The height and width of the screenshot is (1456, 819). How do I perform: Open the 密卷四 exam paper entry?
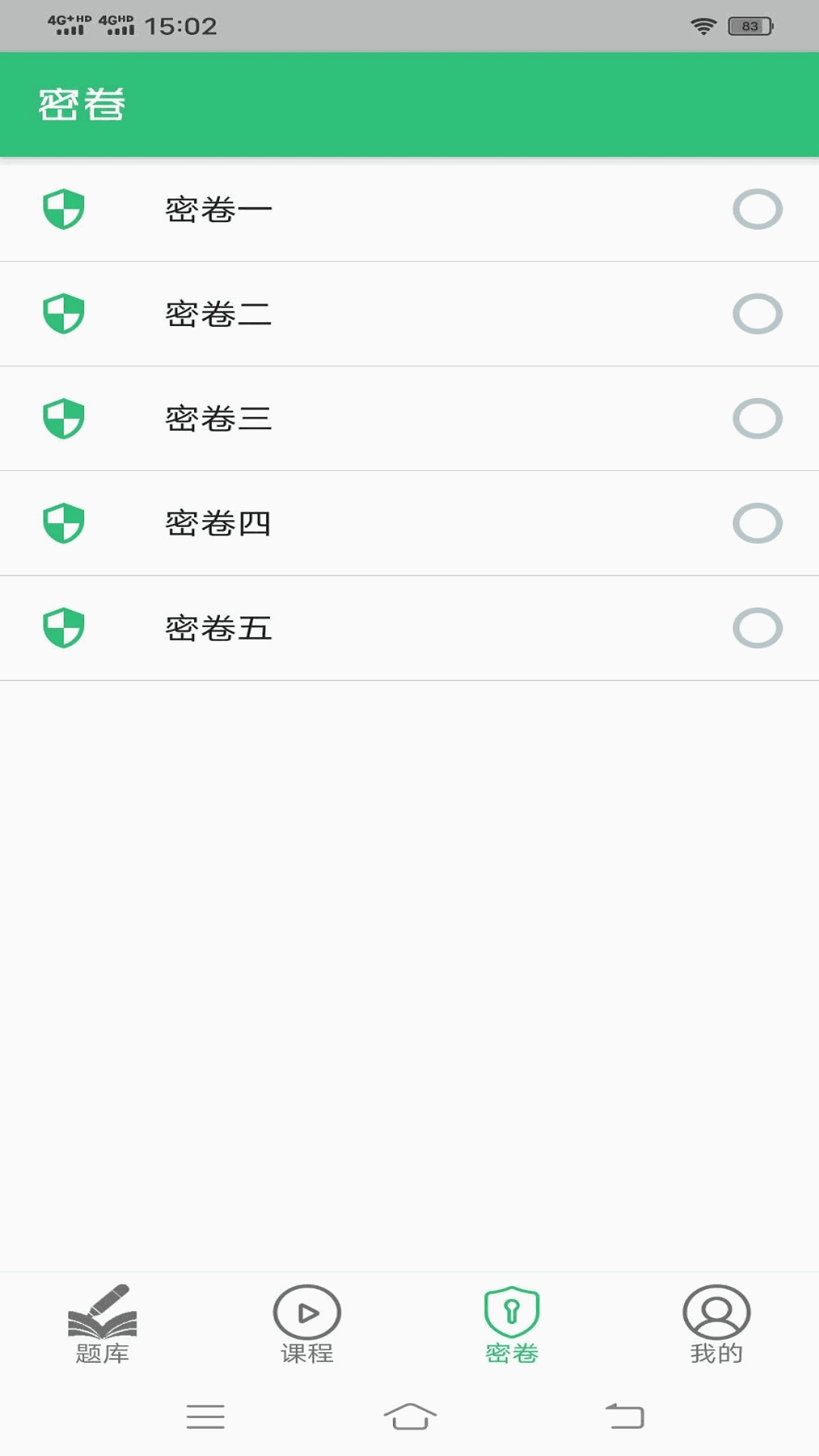(x=409, y=522)
